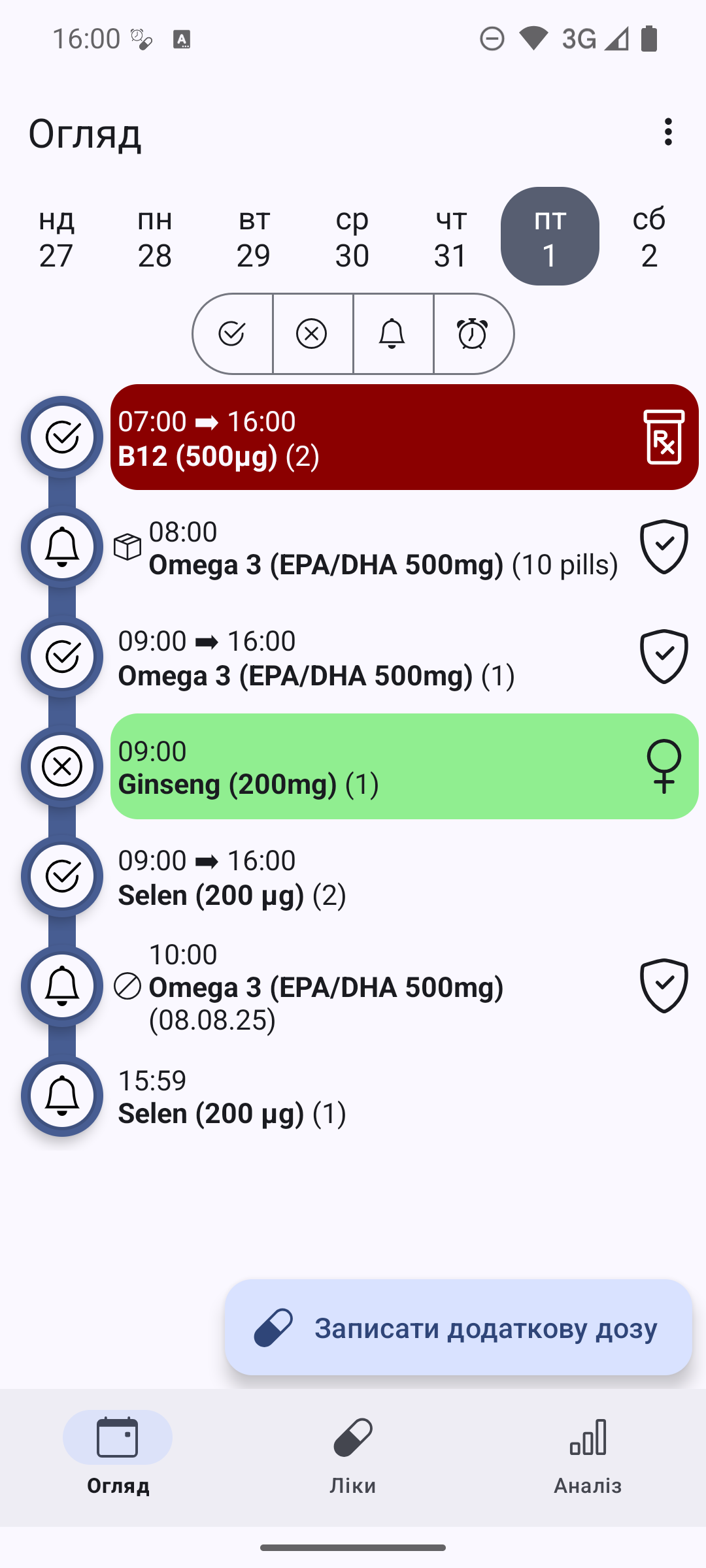Select Saturday 2 in the week strip
Screen dimensions: 706x1568
[648, 237]
